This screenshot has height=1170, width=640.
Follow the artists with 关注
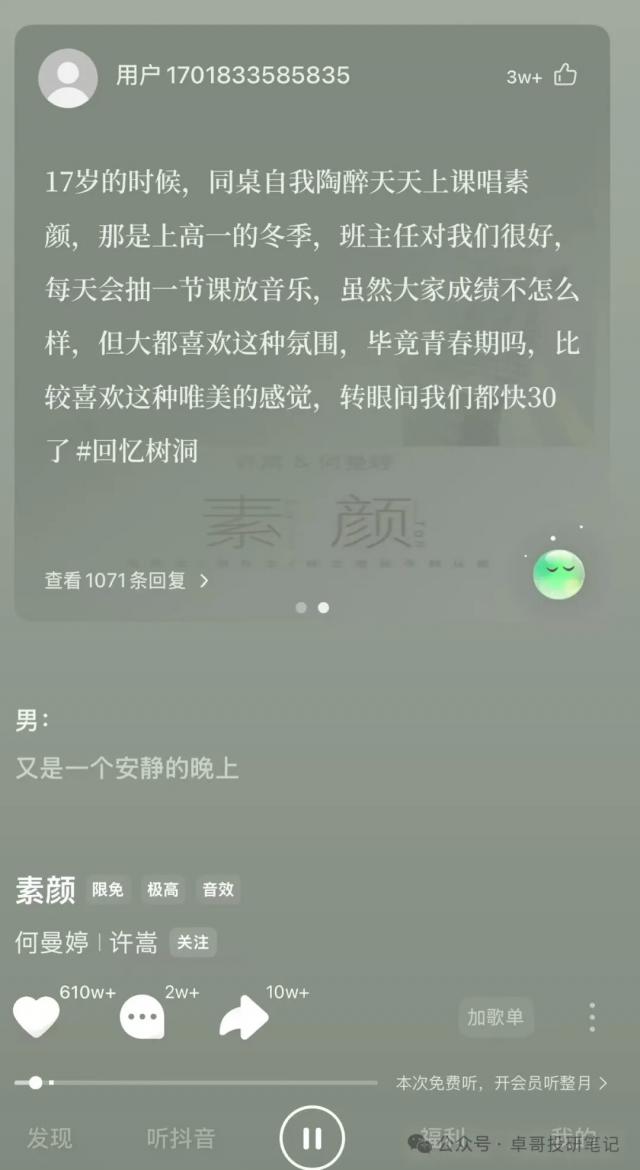coord(193,942)
